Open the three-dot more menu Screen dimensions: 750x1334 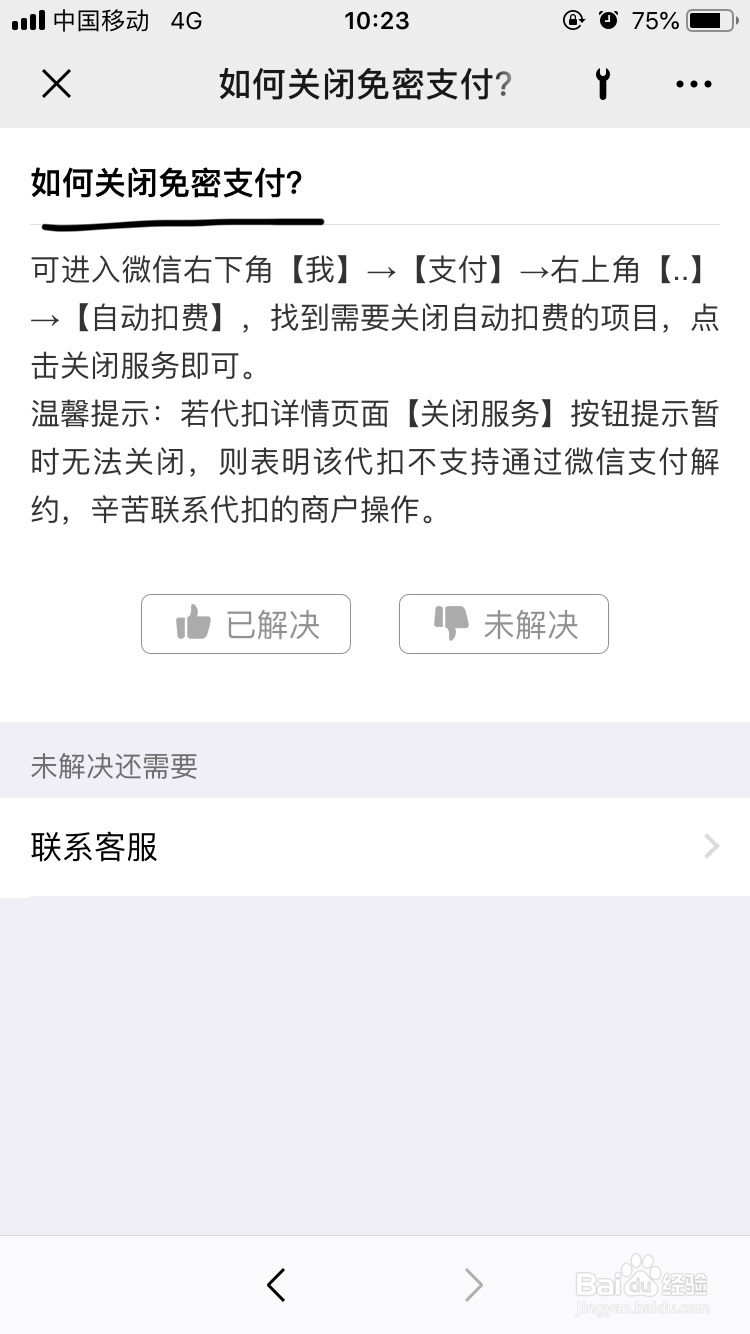[693, 84]
